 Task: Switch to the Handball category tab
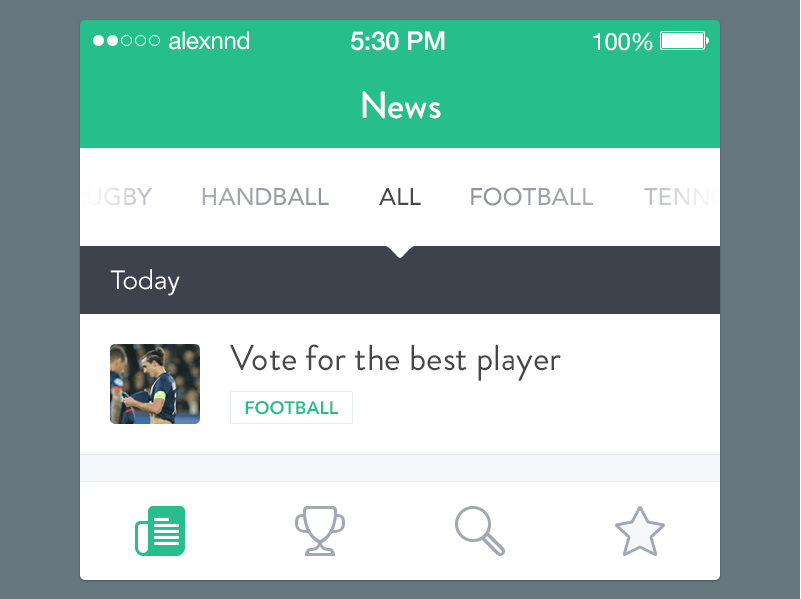(x=265, y=197)
